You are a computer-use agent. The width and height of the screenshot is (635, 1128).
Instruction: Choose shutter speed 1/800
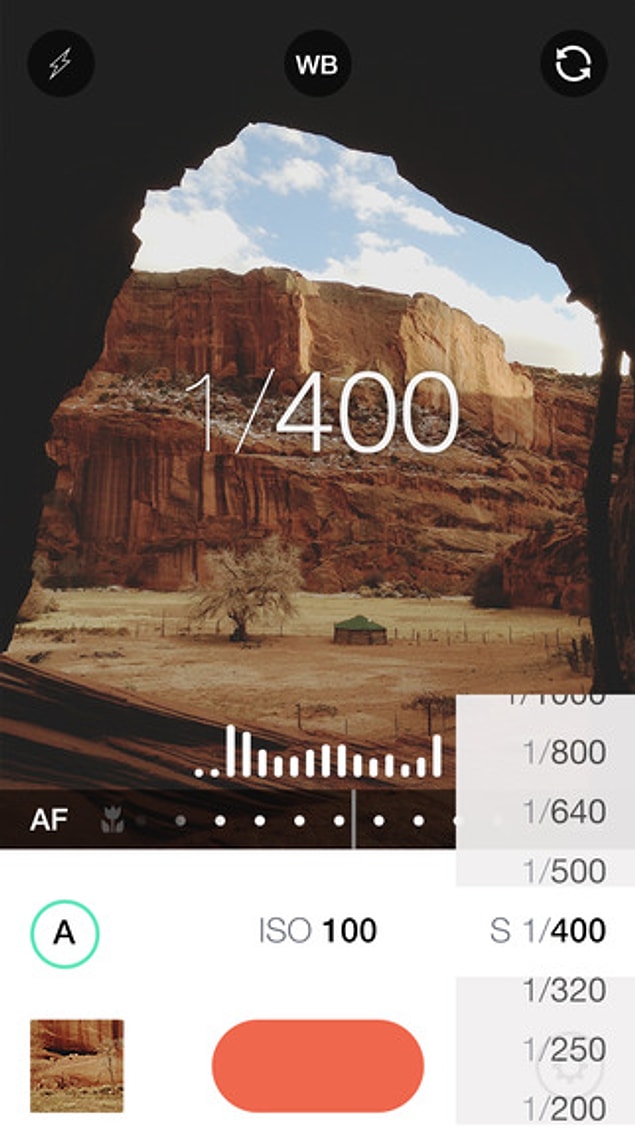tap(564, 752)
